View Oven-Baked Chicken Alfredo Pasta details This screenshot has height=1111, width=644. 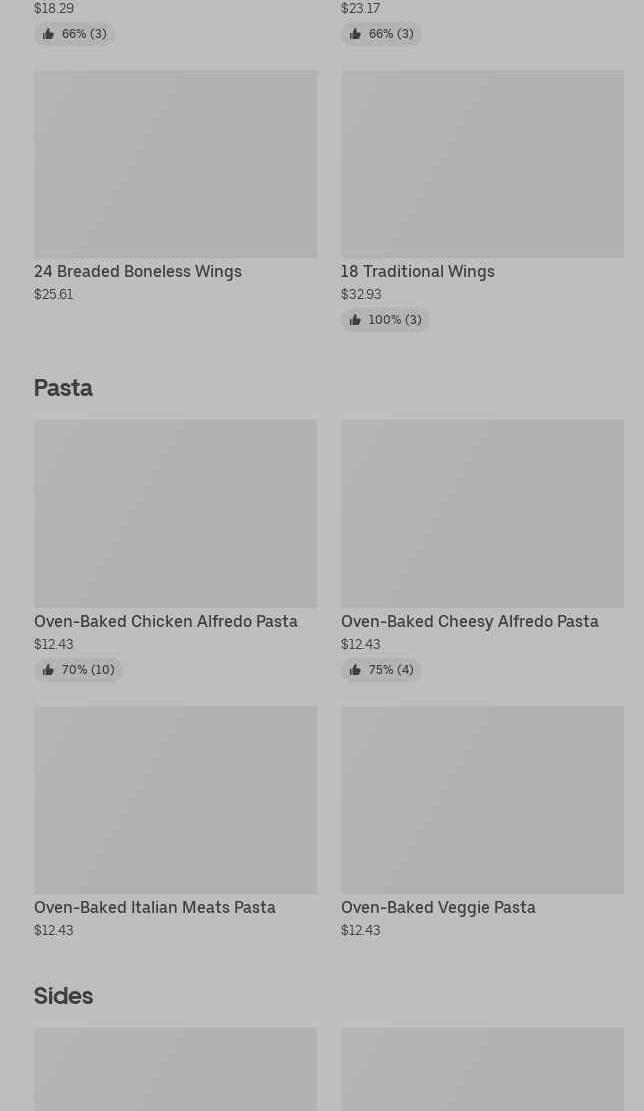tap(175, 550)
